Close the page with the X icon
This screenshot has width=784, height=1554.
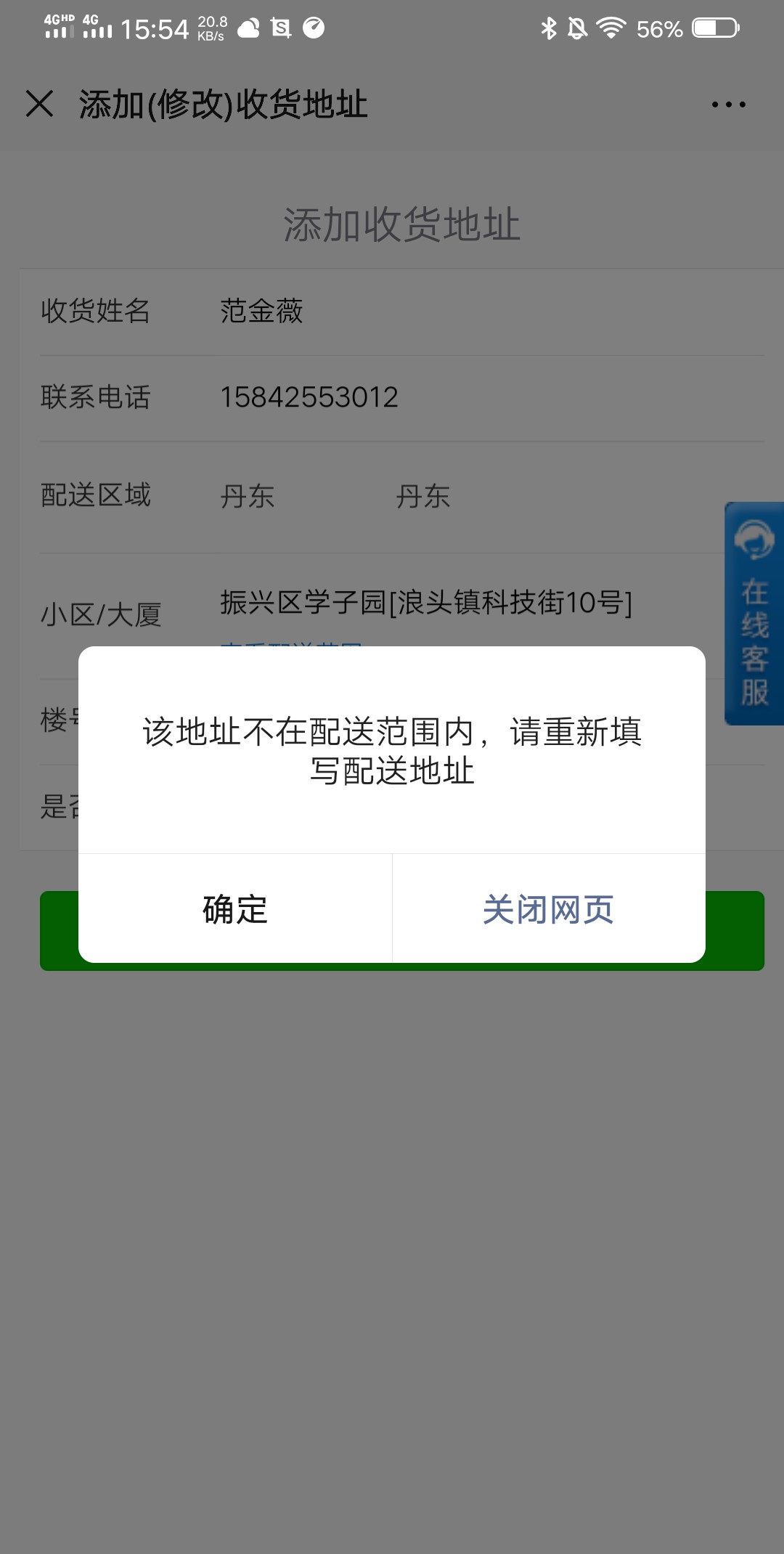click(x=40, y=104)
